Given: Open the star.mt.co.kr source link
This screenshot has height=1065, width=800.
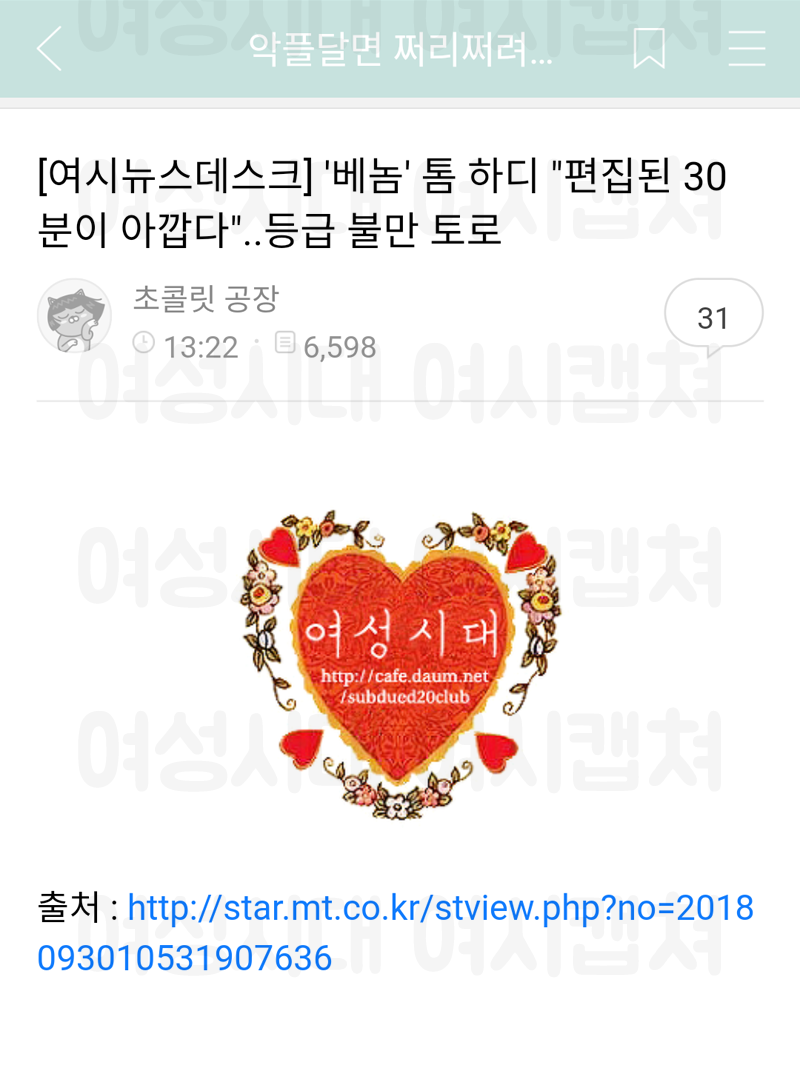Looking at the screenshot, I should (x=440, y=909).
